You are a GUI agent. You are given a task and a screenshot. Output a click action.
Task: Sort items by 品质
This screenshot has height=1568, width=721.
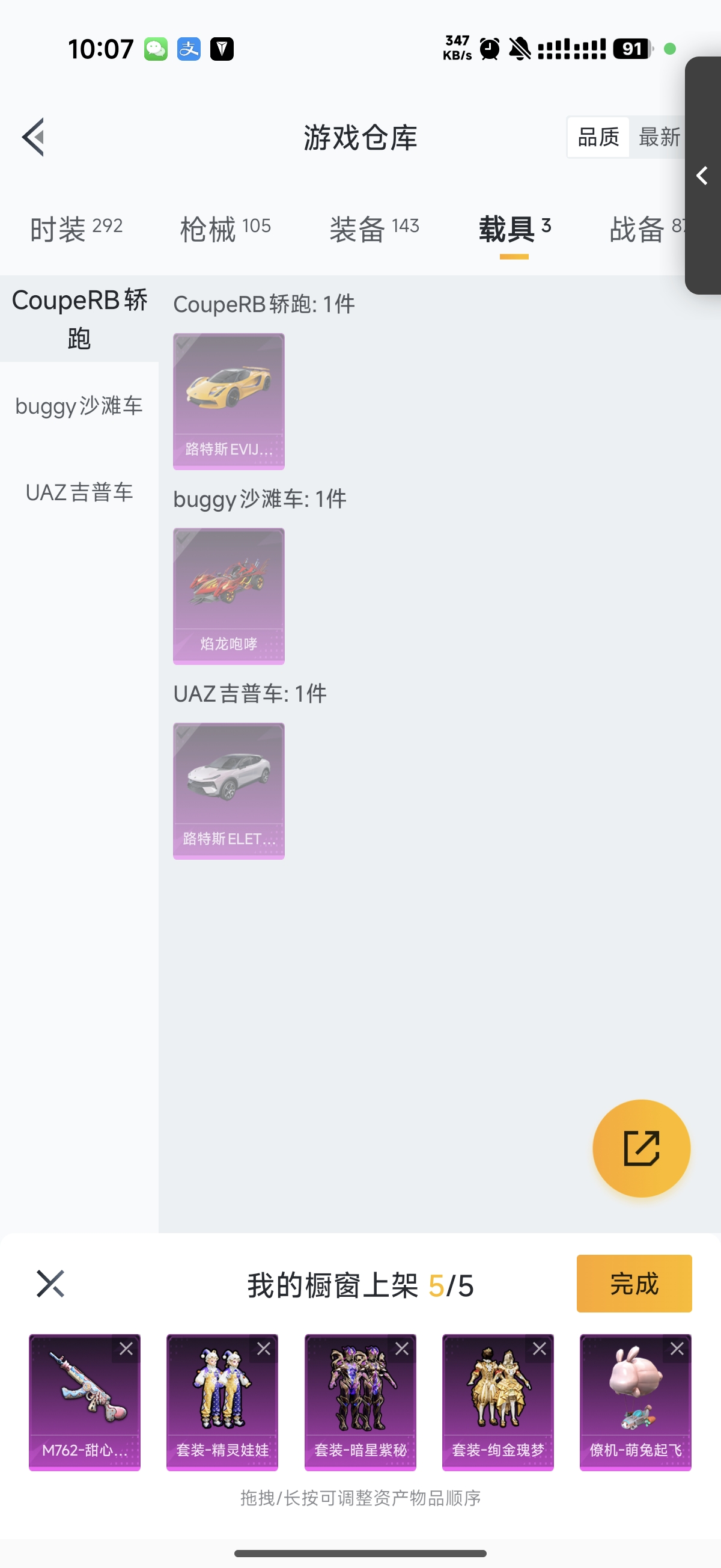[598, 137]
